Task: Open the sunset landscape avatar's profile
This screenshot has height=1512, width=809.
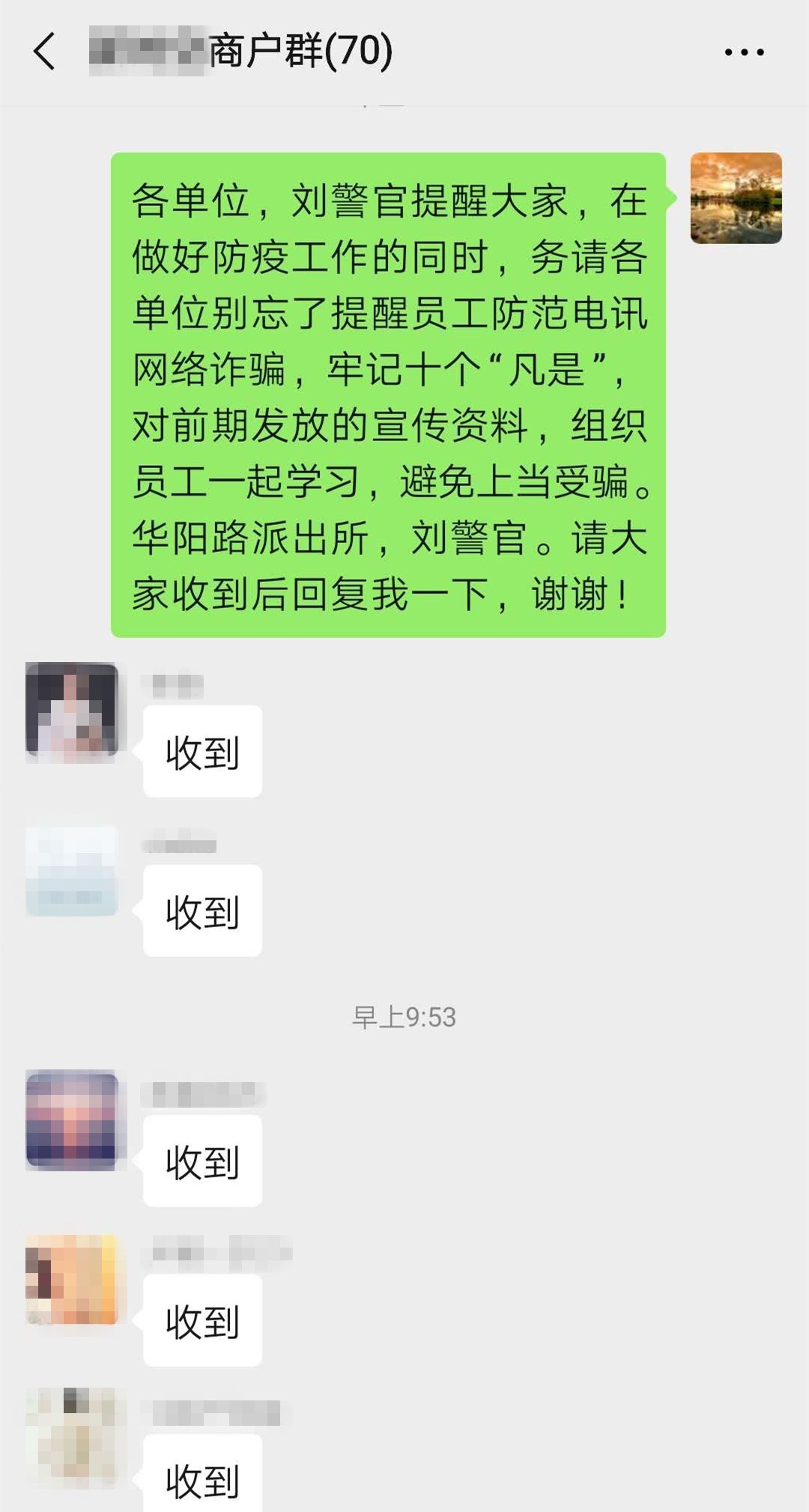Action: pos(736,198)
